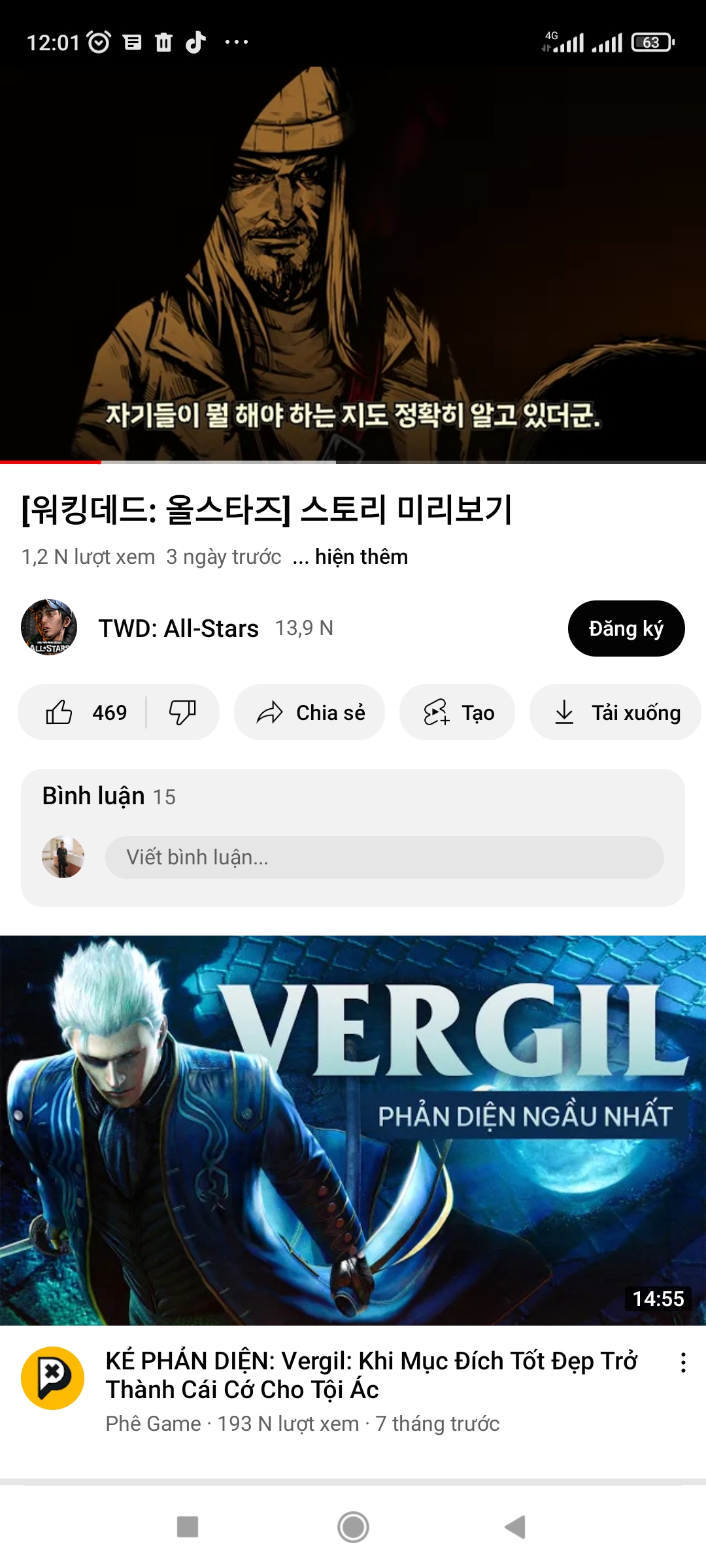Tap the Chia sẻ share button
This screenshot has width=706, height=1568.
pos(310,712)
